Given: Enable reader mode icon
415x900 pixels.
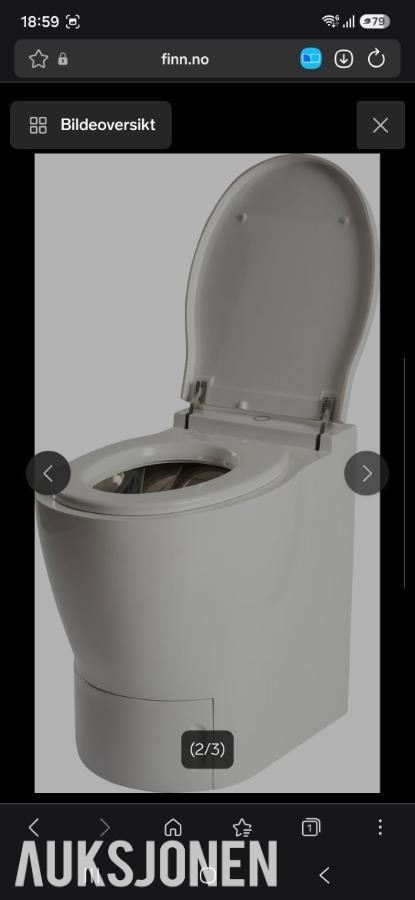Looking at the screenshot, I should (x=311, y=59).
